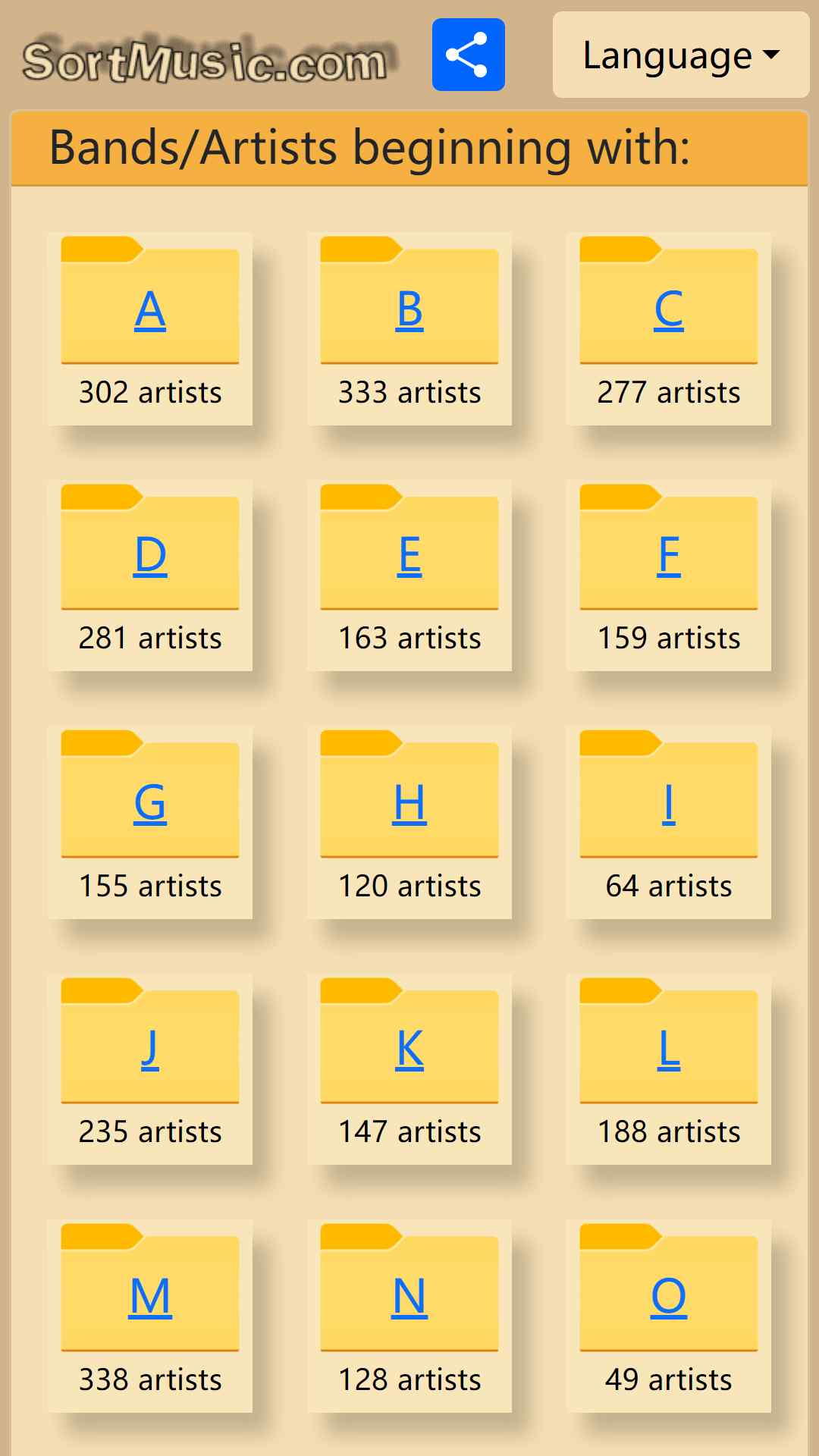Choose the H folder
Viewport: 819px width, 1456px height.
coord(409,802)
